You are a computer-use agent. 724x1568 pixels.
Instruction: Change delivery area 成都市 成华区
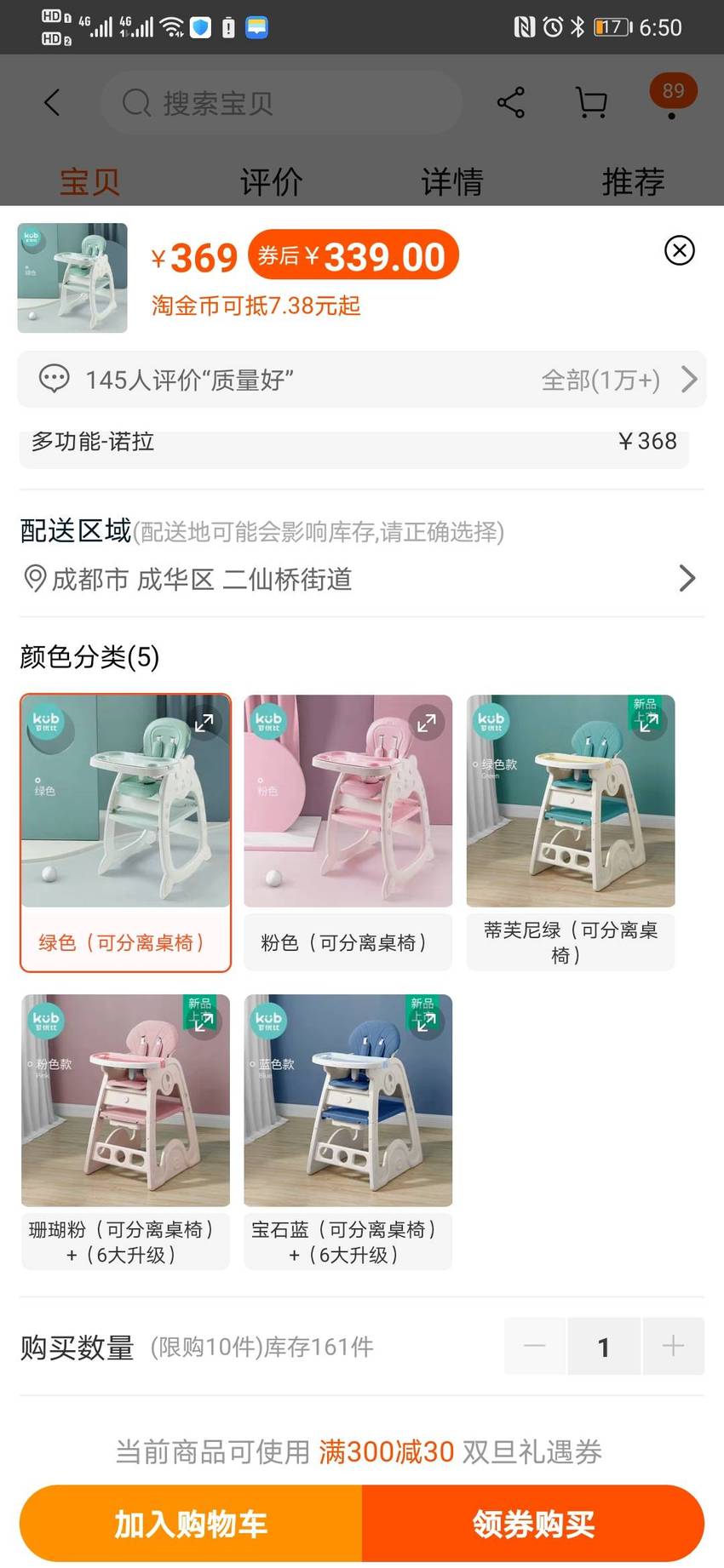[362, 579]
